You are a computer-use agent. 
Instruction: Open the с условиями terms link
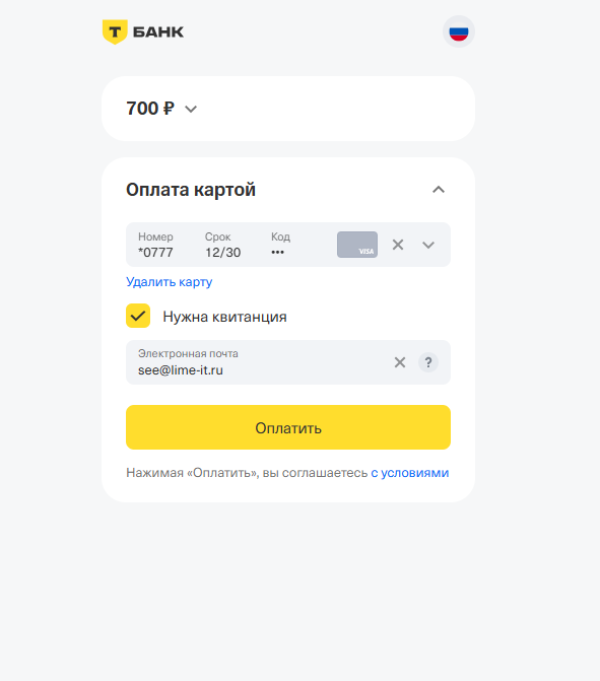[x=410, y=473]
